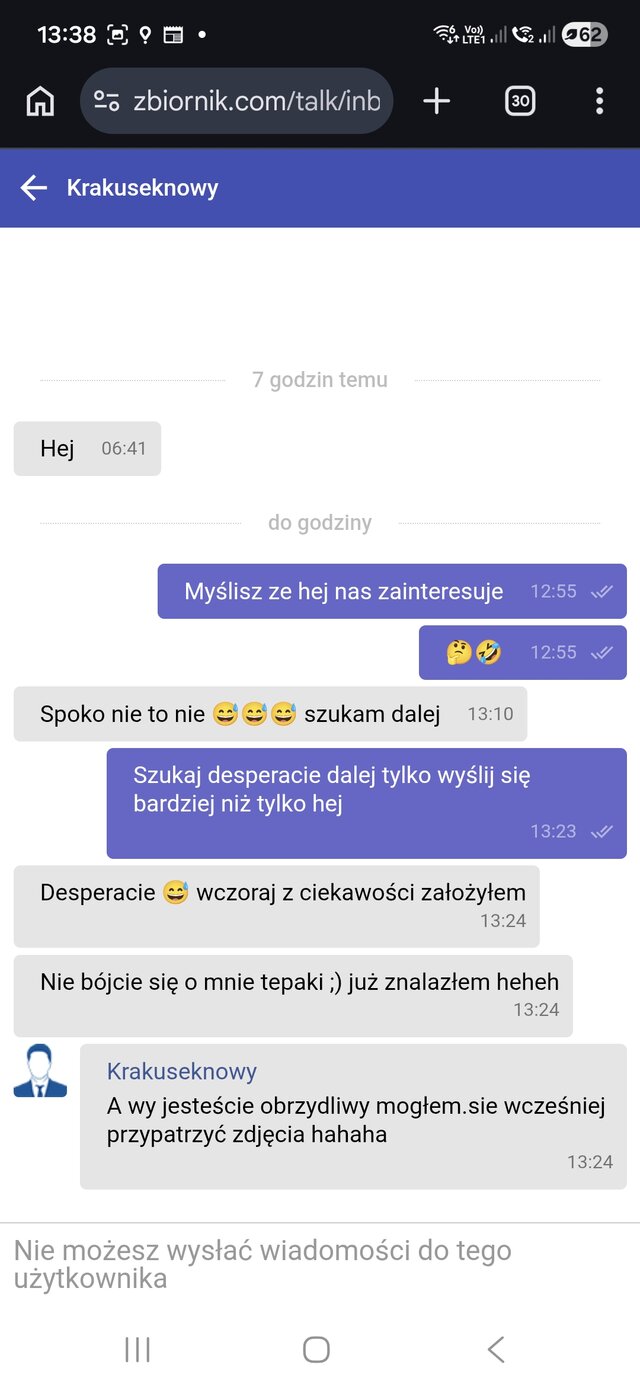This screenshot has height=1387, width=640.
Task: Open the browser overflow menu
Action: pos(599,101)
